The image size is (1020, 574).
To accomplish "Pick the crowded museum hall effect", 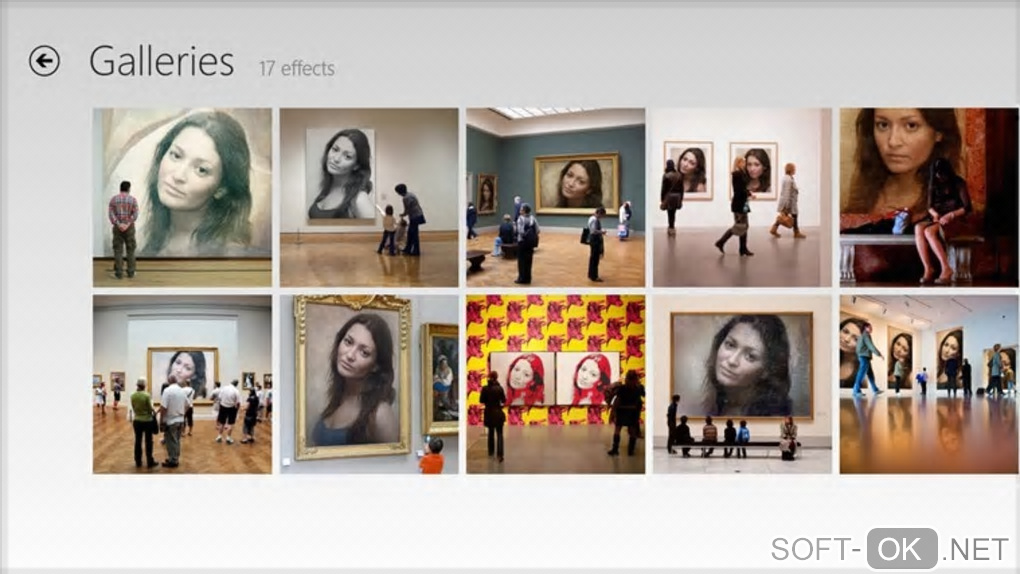I will [x=182, y=384].
